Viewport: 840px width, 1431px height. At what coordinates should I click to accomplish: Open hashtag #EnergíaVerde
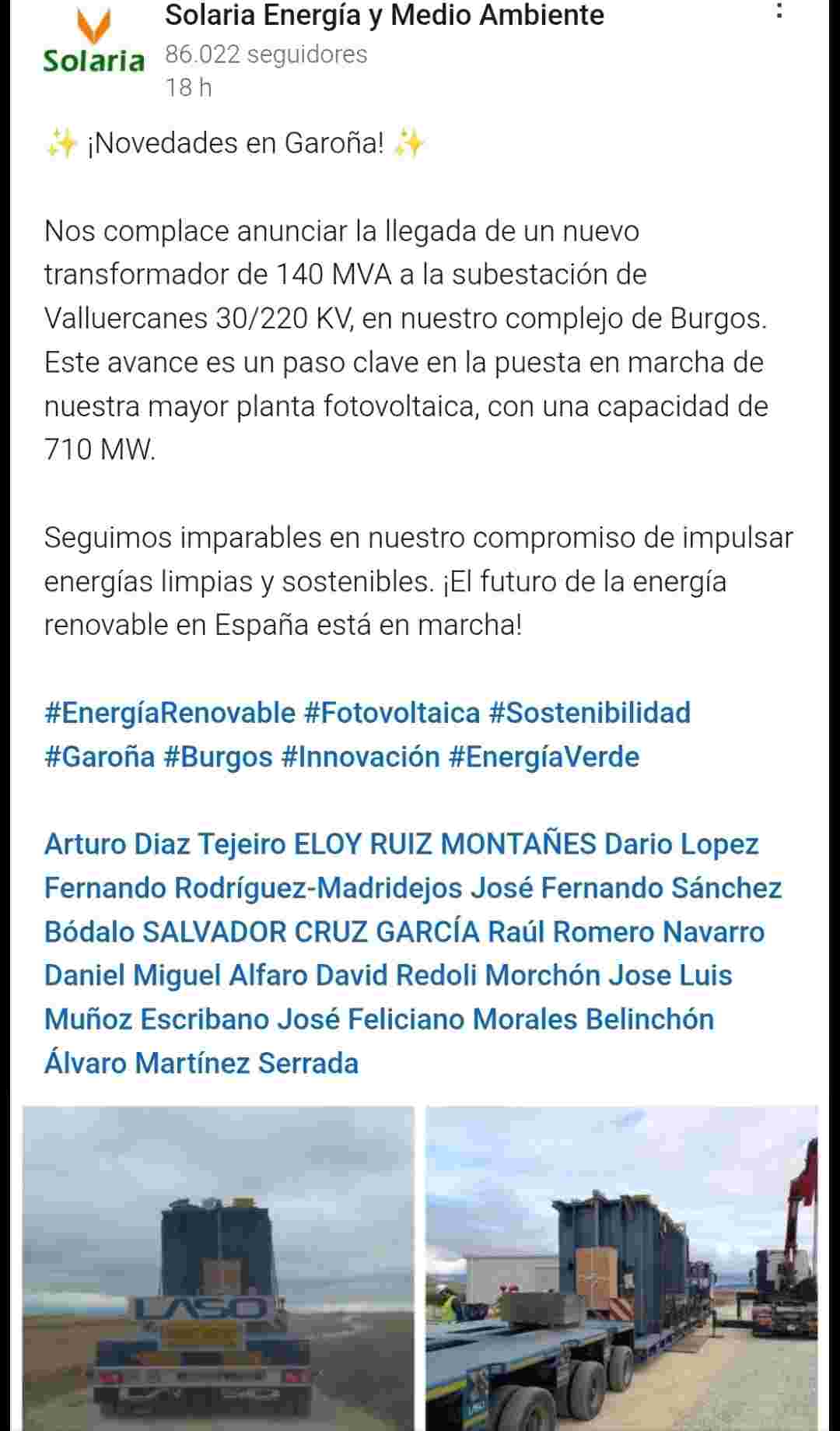tap(544, 756)
